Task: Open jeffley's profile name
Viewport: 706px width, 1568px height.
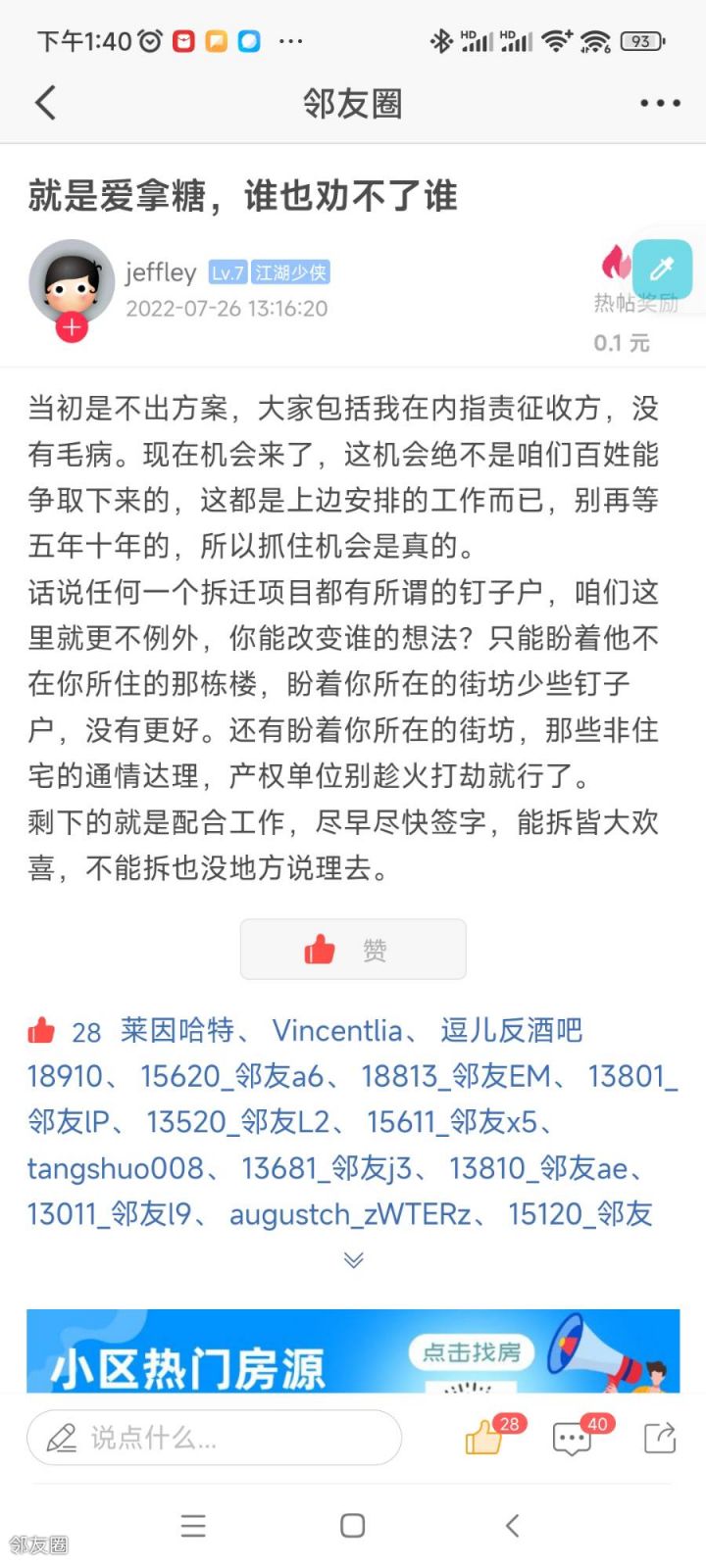Action: pyautogui.click(x=161, y=272)
